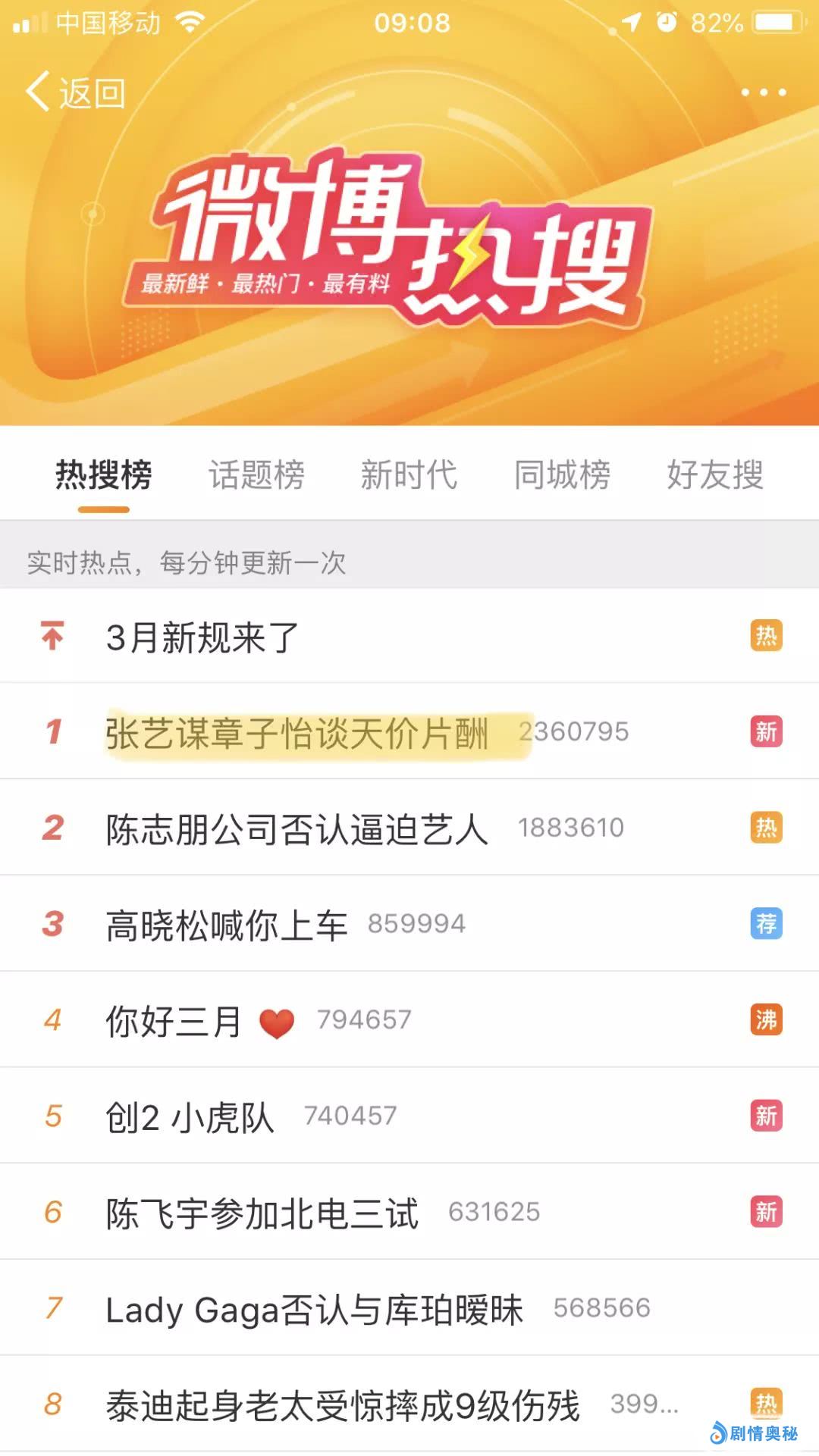The image size is (819, 1456).
Task: Open topic 陈飞宇参加北电三试
Action: click(x=262, y=1213)
